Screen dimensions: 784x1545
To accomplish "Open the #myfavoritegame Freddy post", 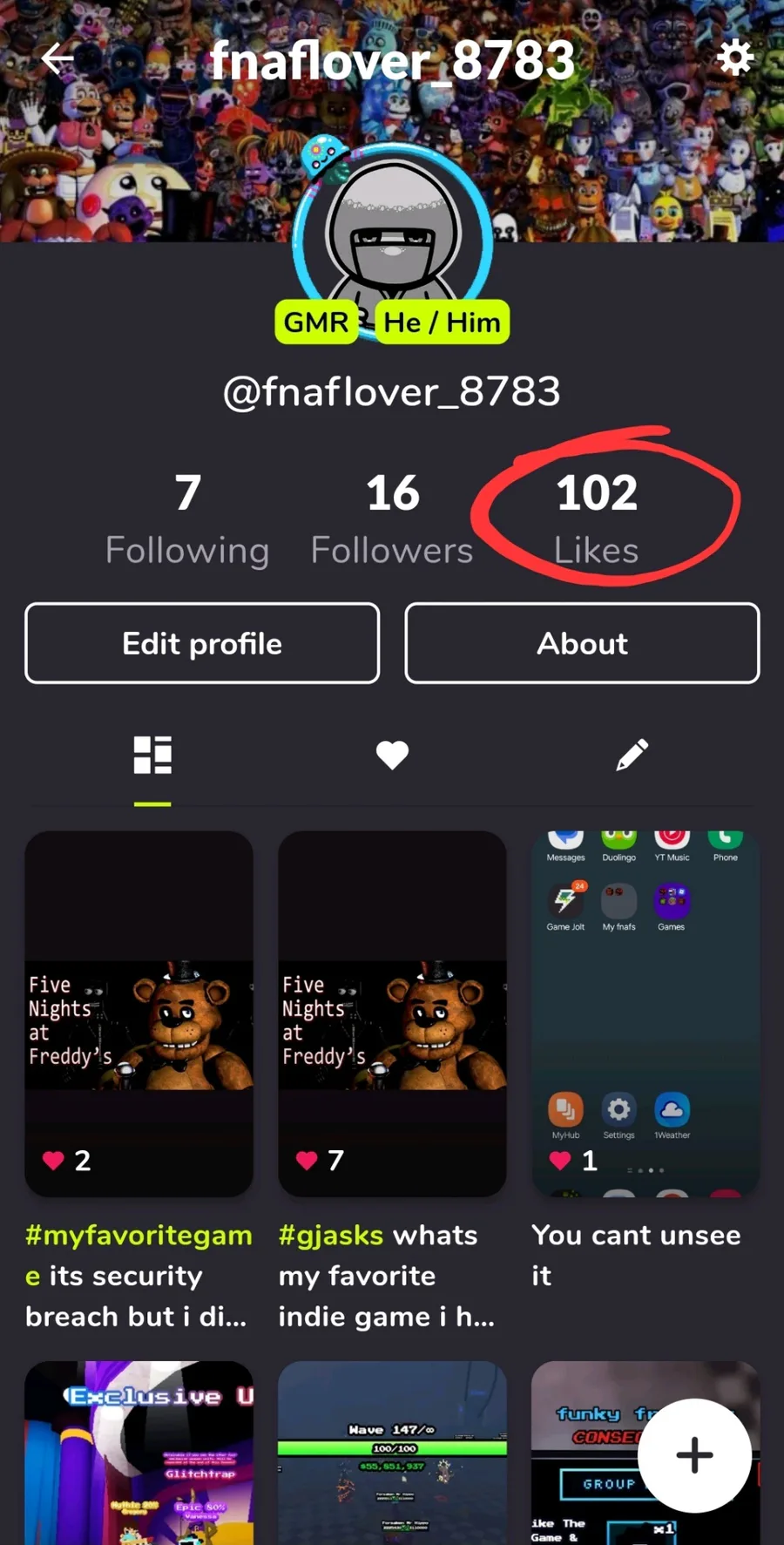I will [139, 1013].
